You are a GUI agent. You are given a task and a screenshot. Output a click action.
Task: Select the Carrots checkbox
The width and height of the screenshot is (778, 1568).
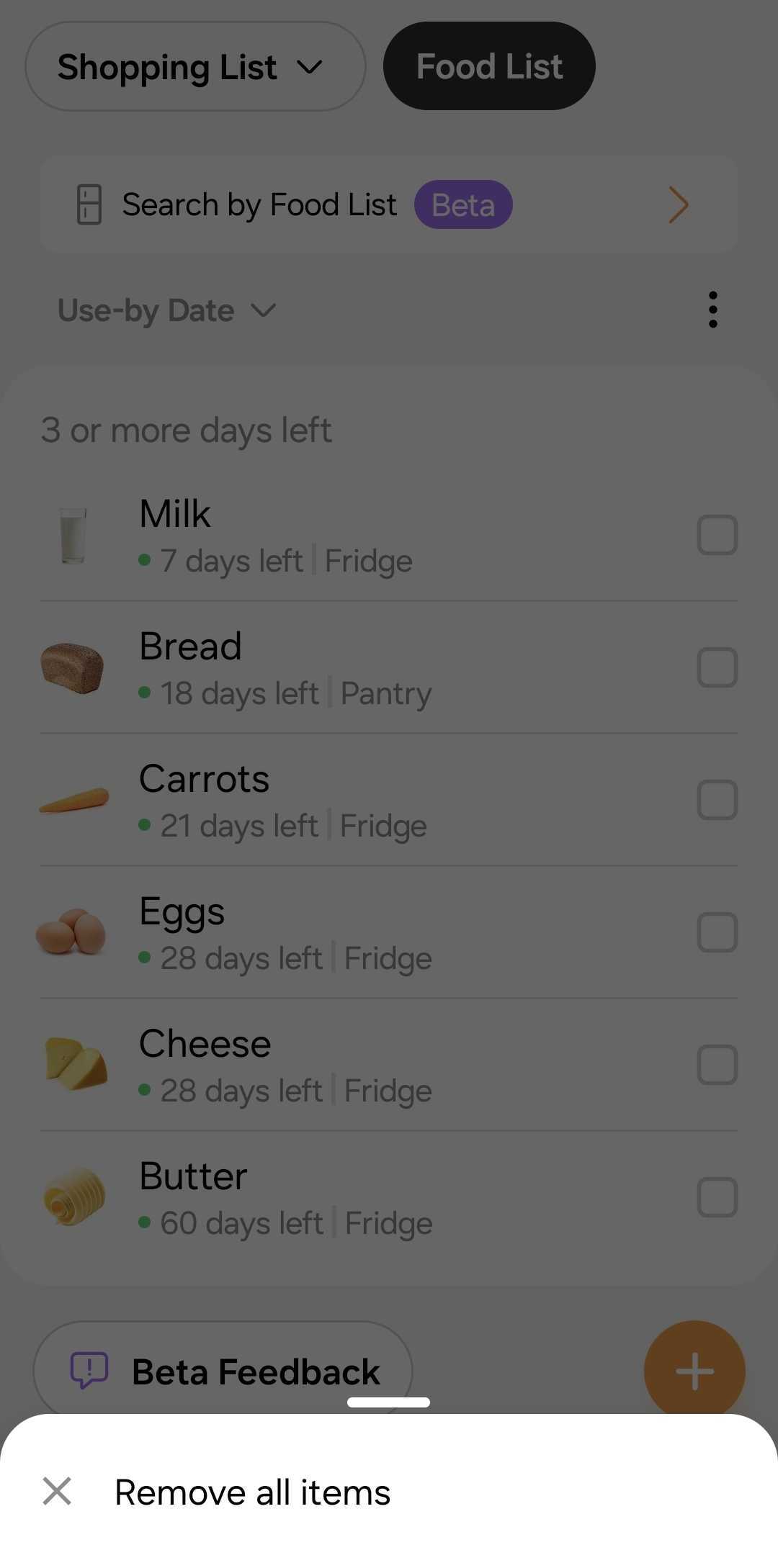pyautogui.click(x=717, y=800)
